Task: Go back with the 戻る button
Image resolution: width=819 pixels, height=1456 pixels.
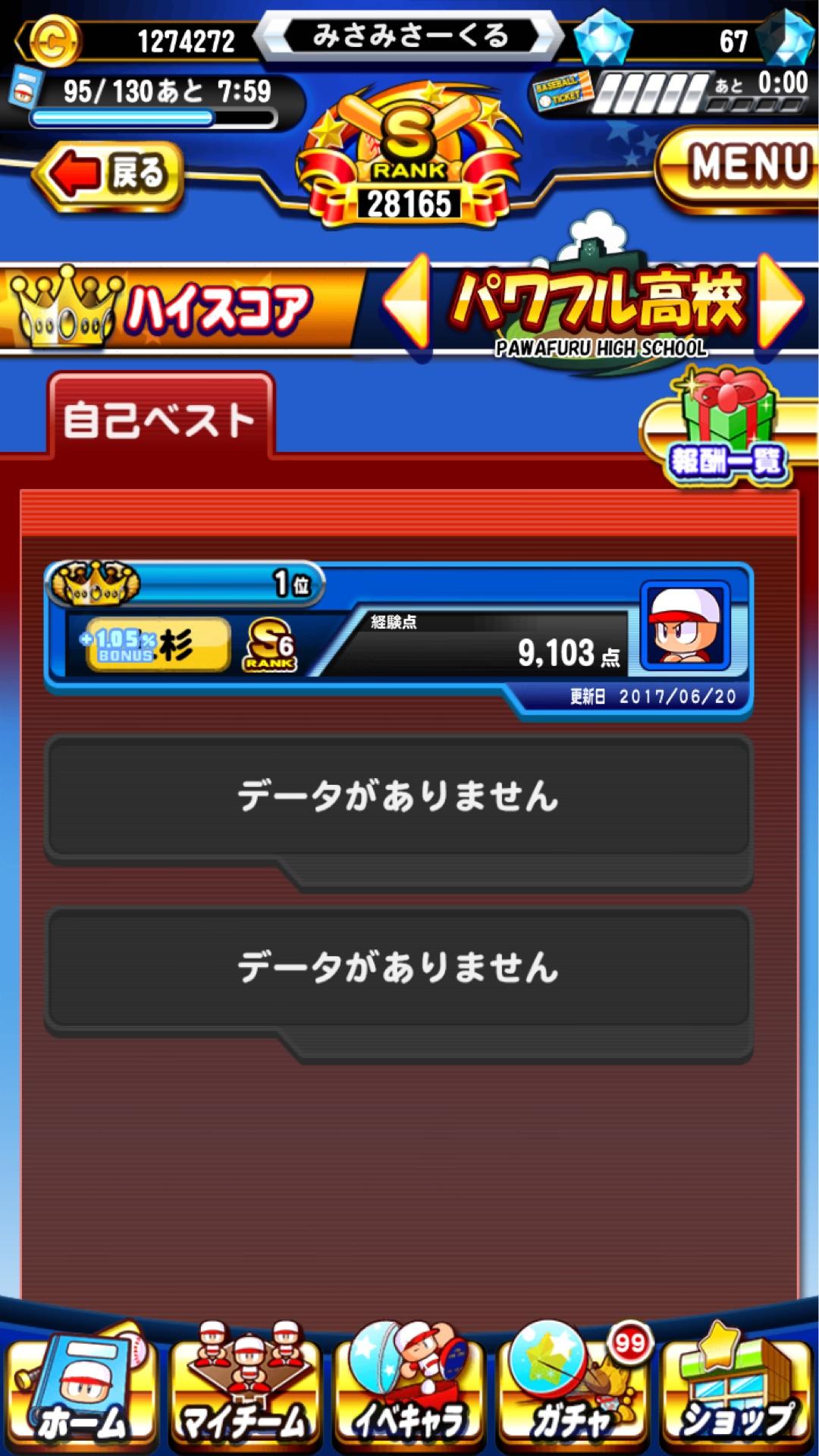Action: (x=108, y=174)
